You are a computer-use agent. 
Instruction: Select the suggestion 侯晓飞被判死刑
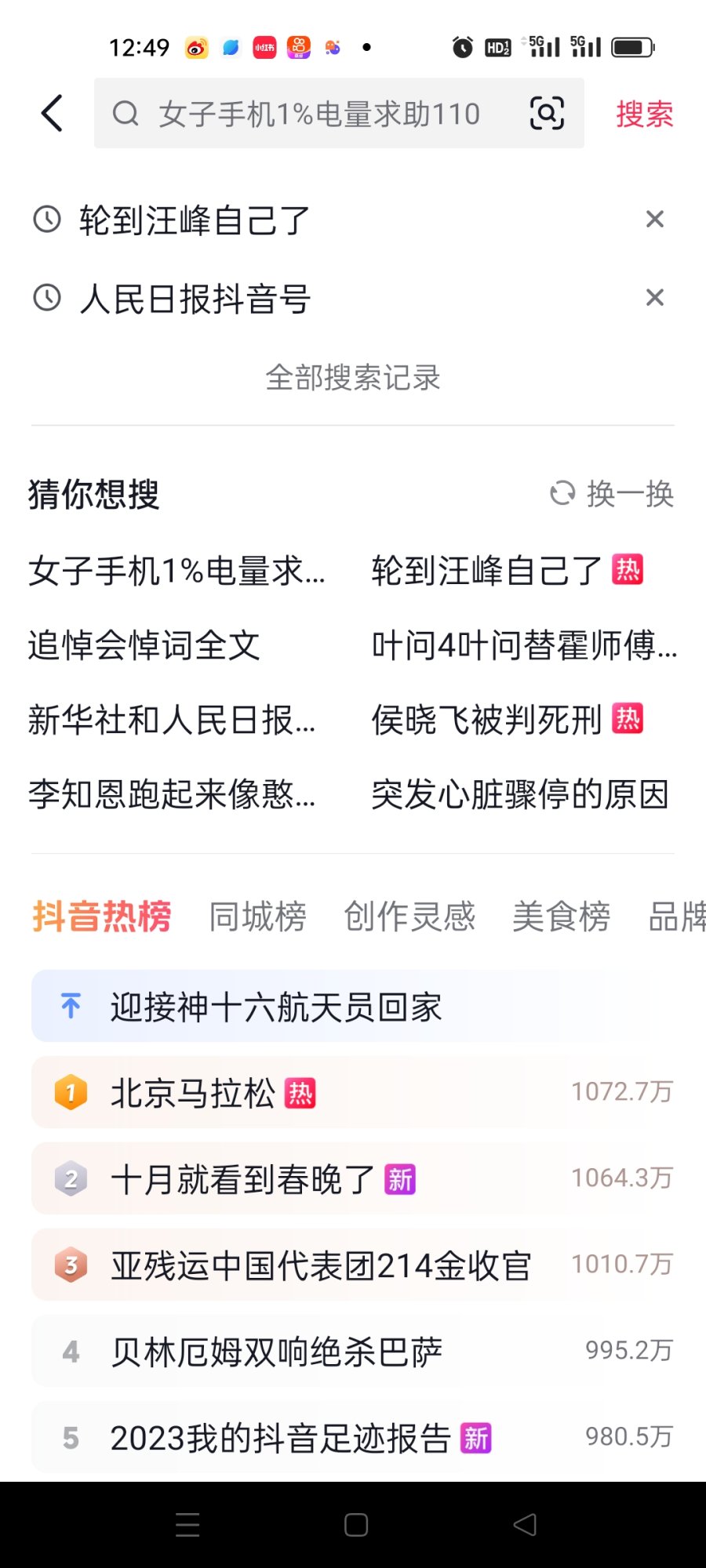(486, 720)
